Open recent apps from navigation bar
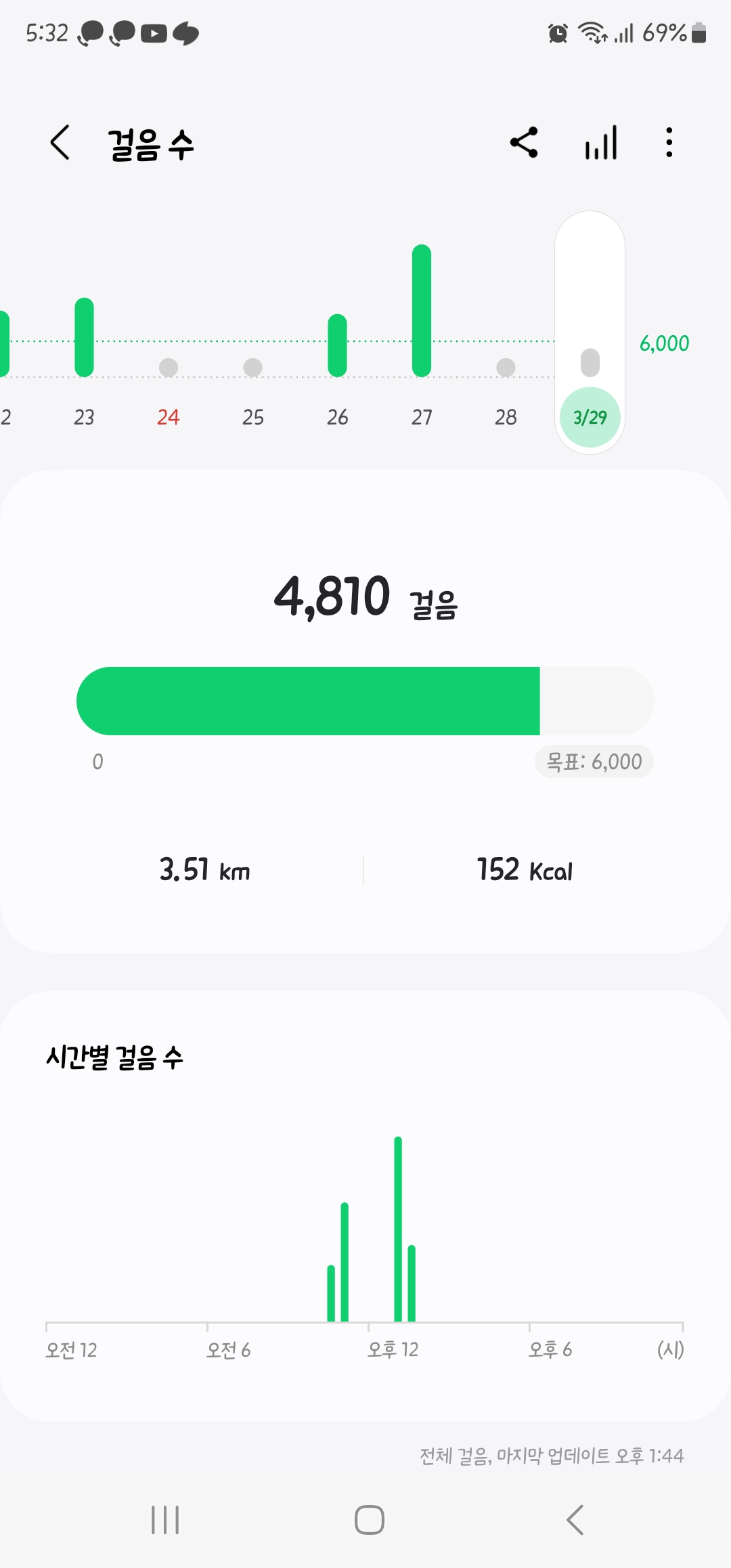The width and height of the screenshot is (731, 1568). pyautogui.click(x=165, y=1520)
